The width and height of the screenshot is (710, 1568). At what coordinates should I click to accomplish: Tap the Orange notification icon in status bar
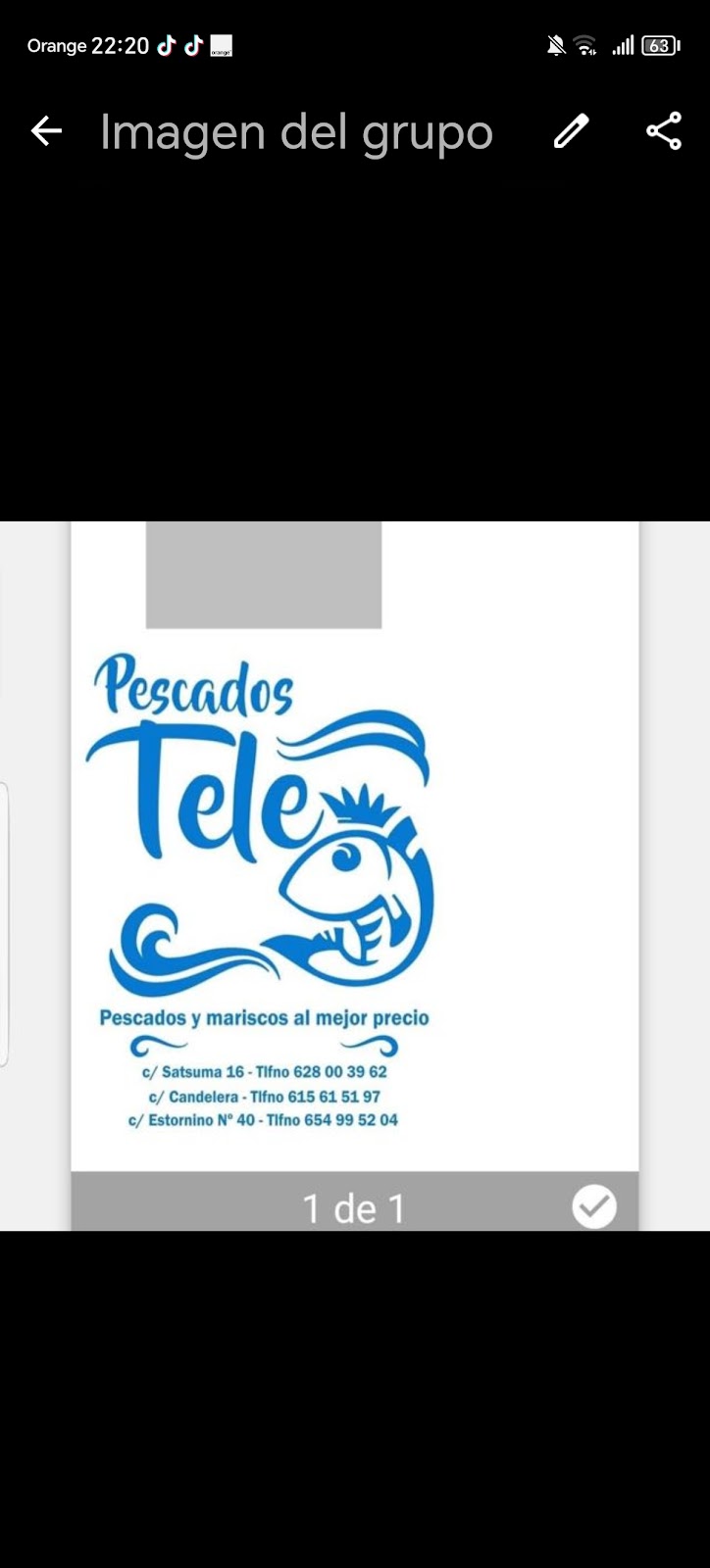[222, 45]
